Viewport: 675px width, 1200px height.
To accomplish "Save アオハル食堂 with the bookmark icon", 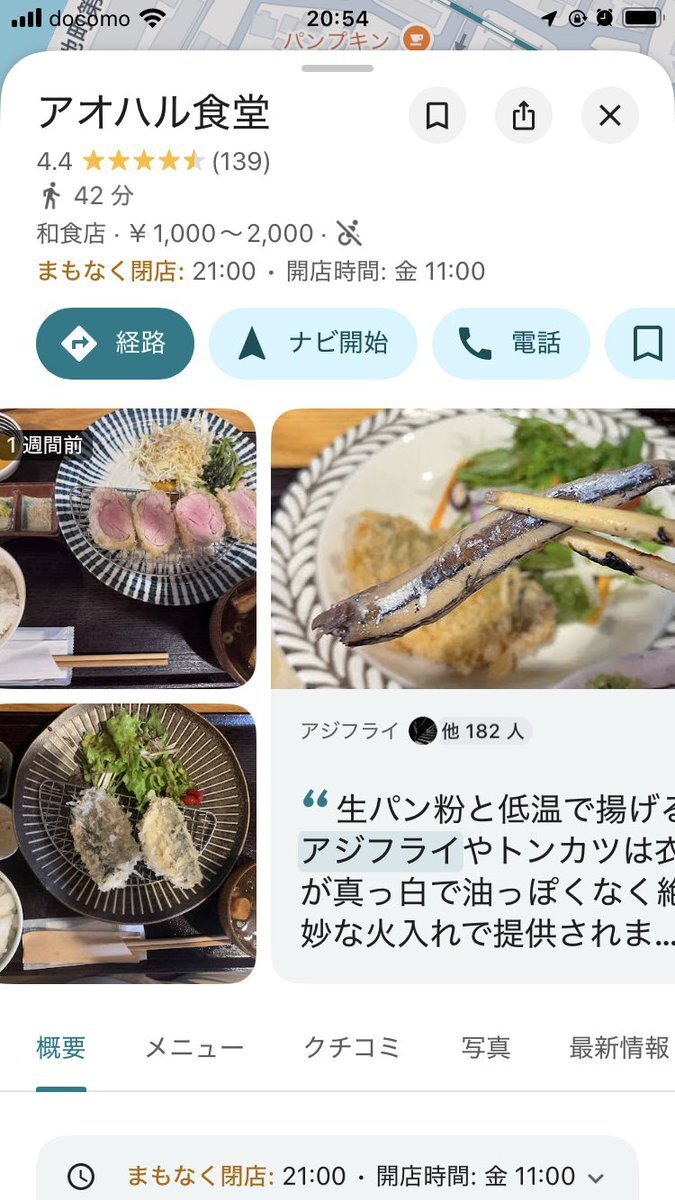I will tap(437, 116).
